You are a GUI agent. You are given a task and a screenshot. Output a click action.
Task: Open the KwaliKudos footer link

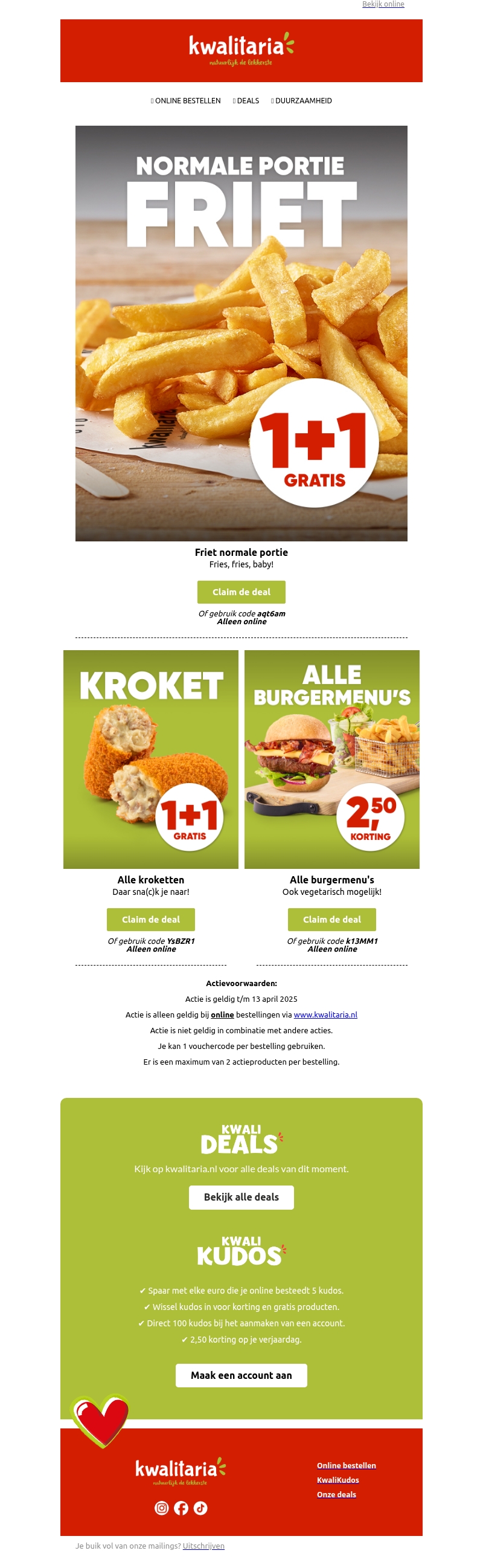[337, 1480]
